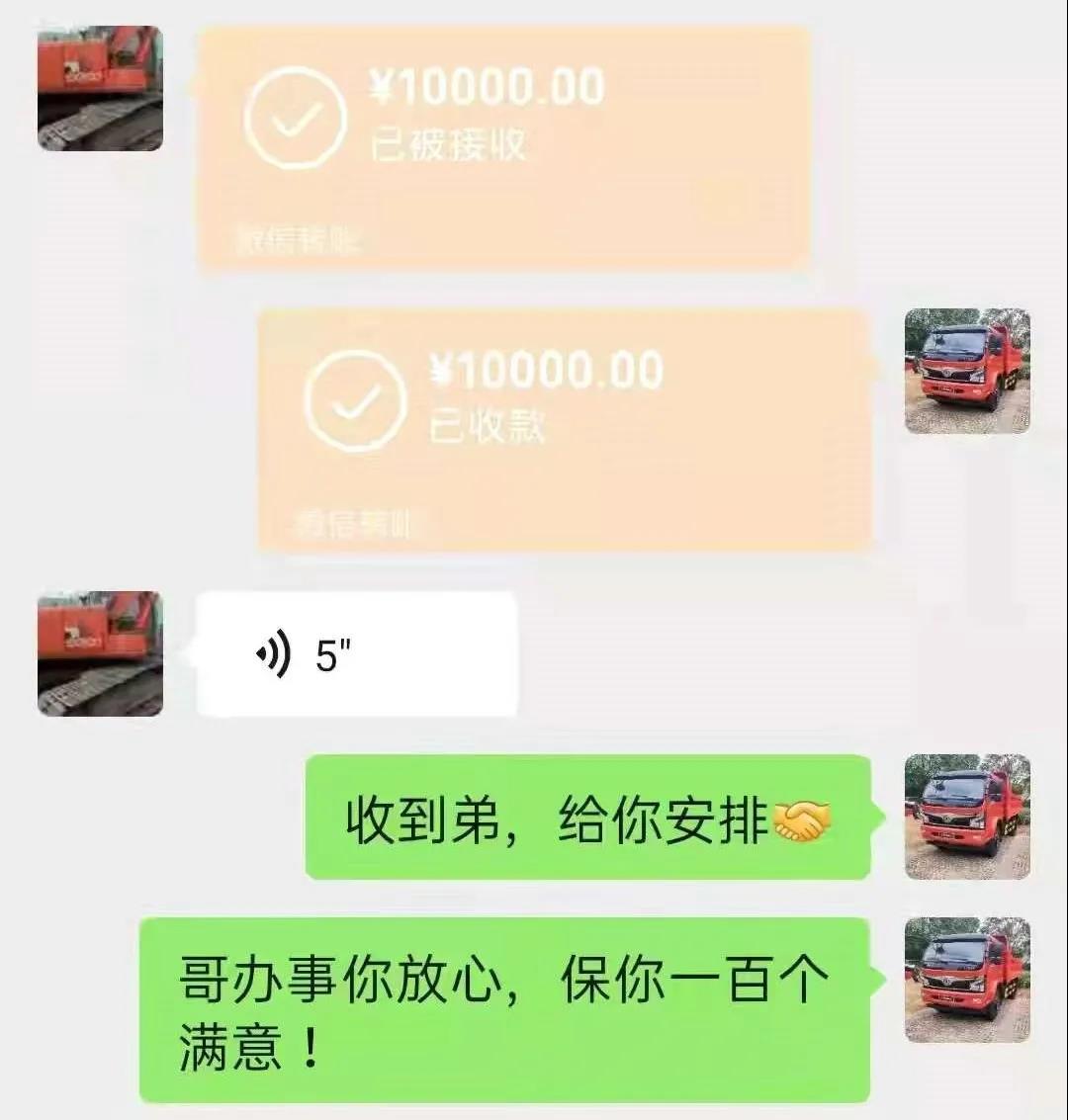Open the excavator avatar beside the voice message
The width and height of the screenshot is (1068, 1120).
100,653
